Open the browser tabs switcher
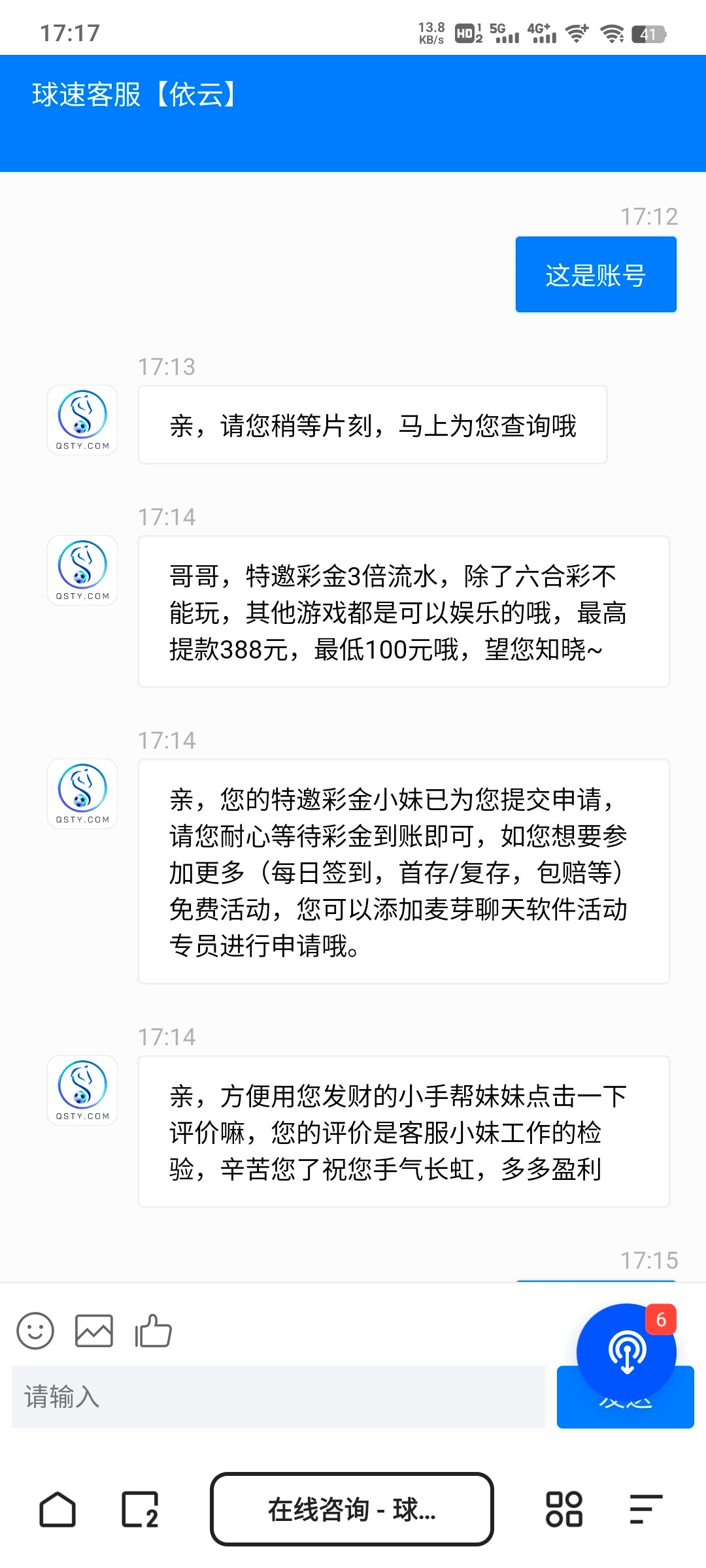Screen dimensions: 706x1568 coord(140,1509)
